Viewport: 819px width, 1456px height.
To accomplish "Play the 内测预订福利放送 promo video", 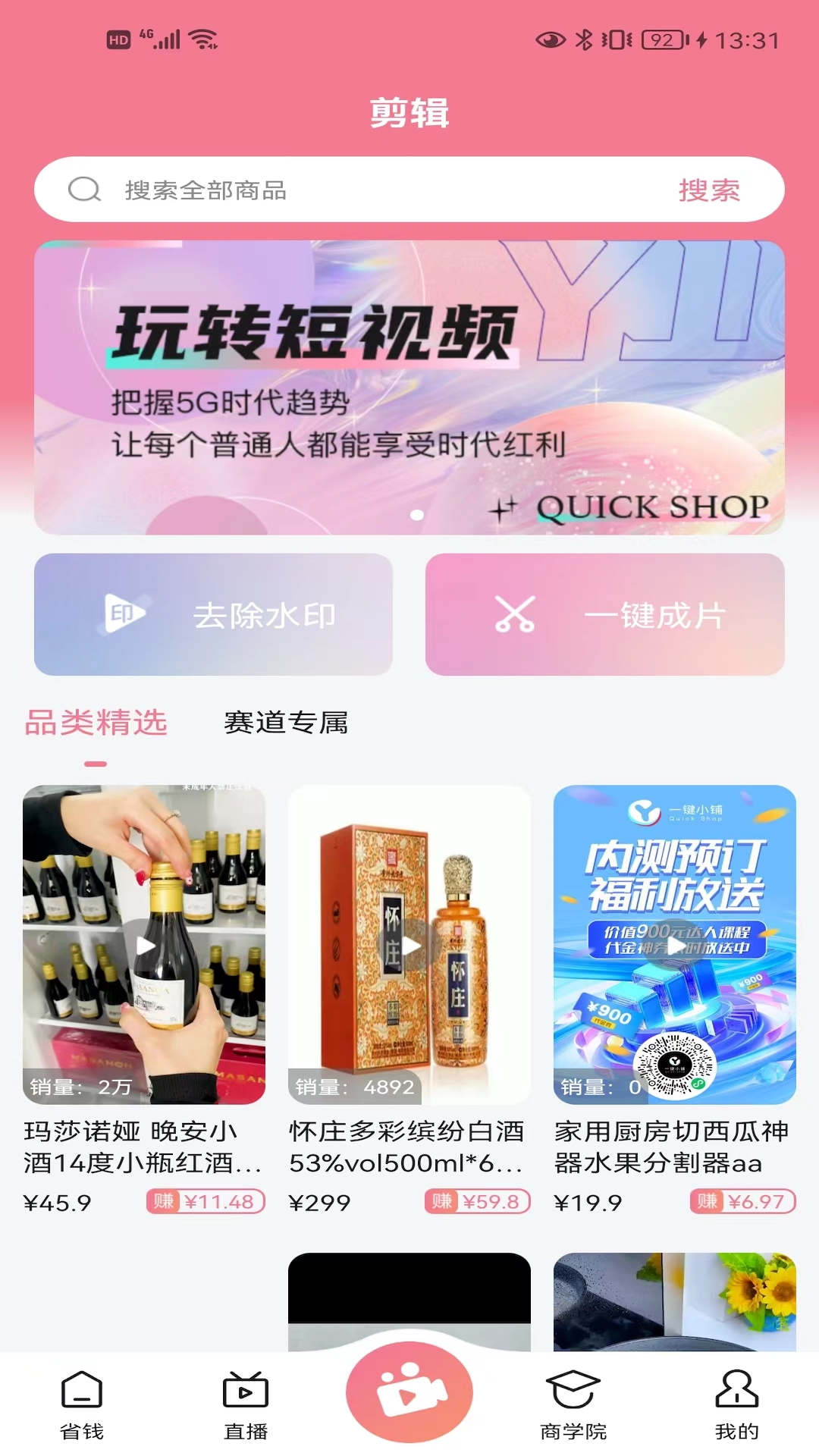I will (x=673, y=944).
